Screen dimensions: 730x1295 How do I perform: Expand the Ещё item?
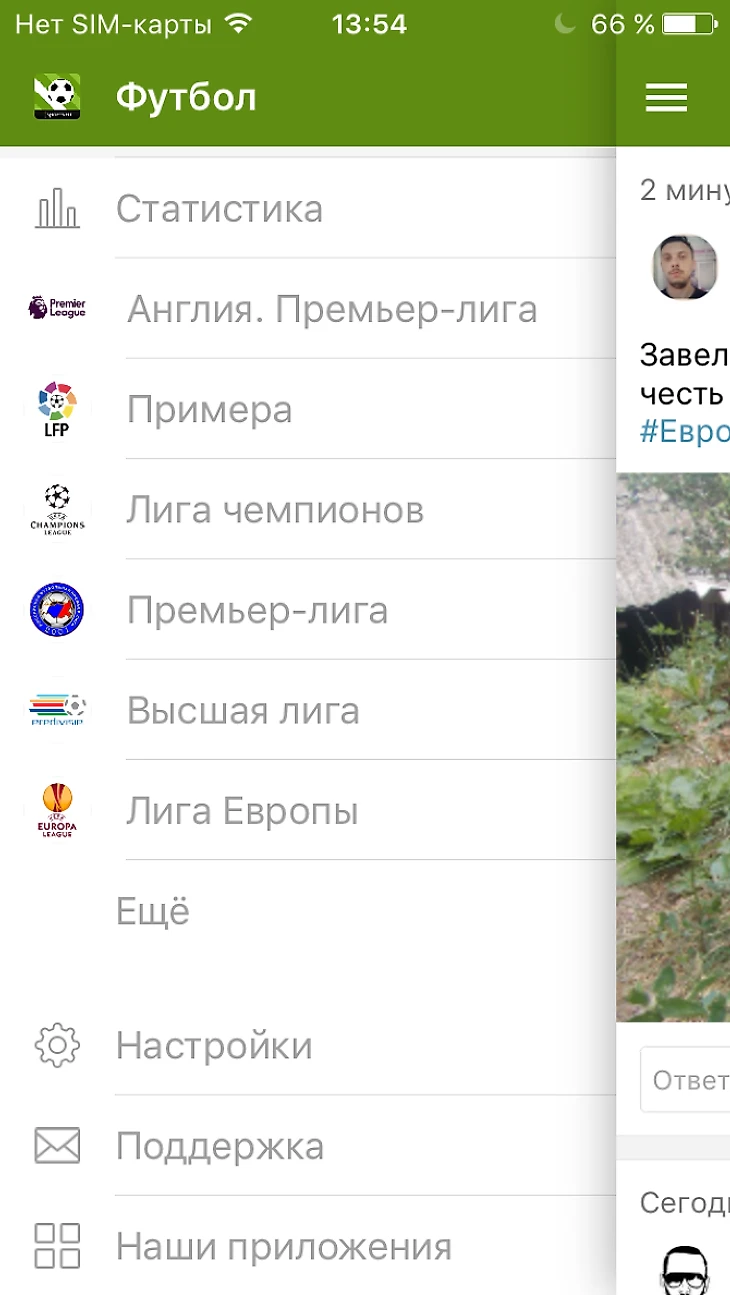tap(153, 911)
